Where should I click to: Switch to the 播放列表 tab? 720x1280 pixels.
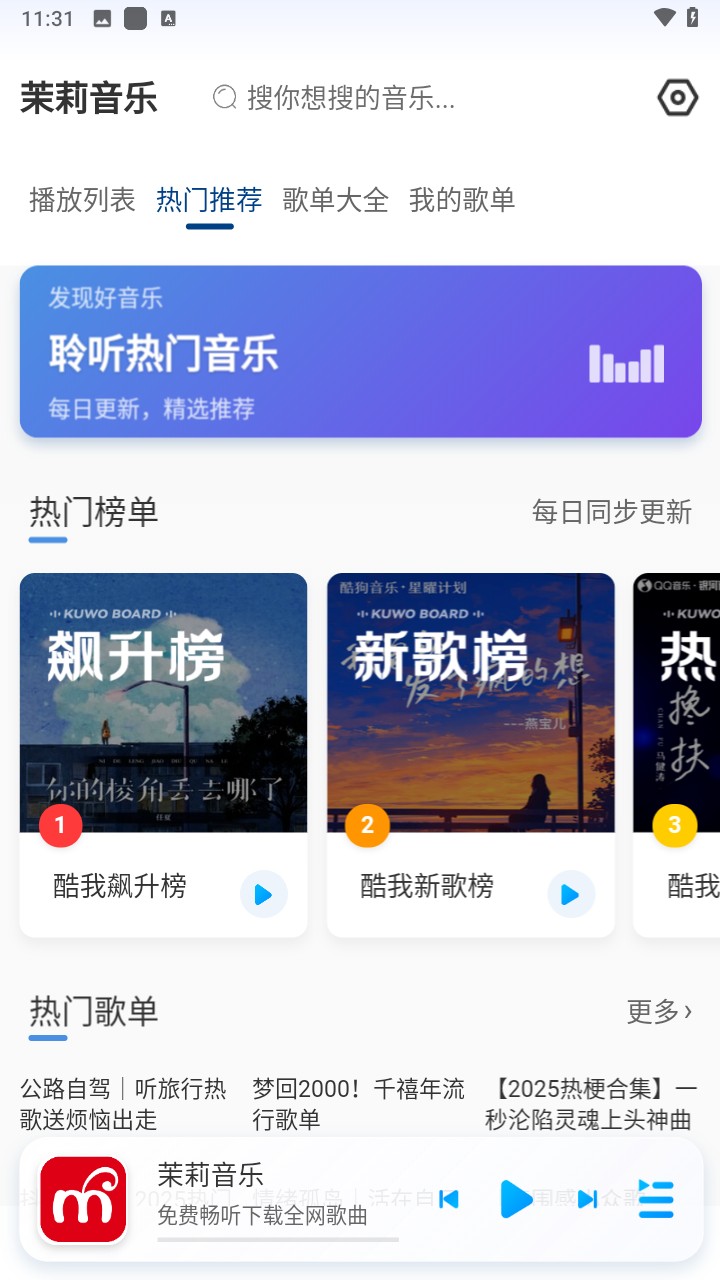click(x=81, y=200)
